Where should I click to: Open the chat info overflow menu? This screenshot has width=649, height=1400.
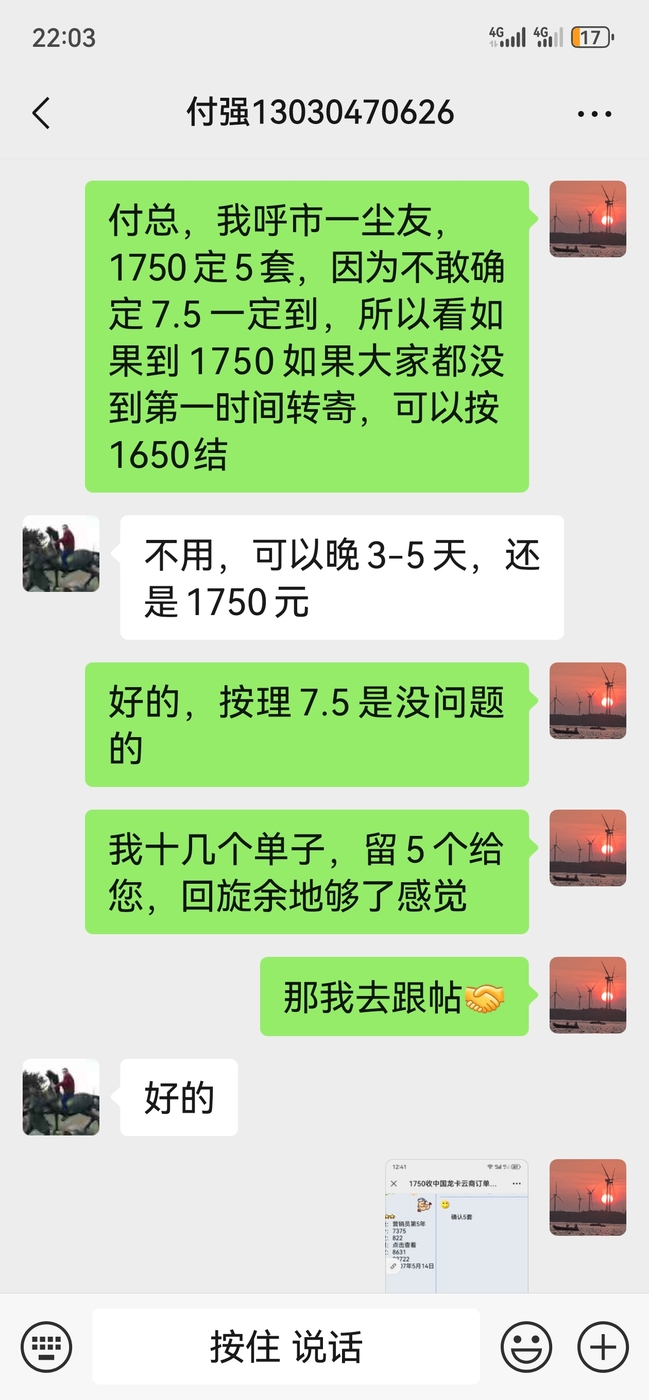pos(594,114)
